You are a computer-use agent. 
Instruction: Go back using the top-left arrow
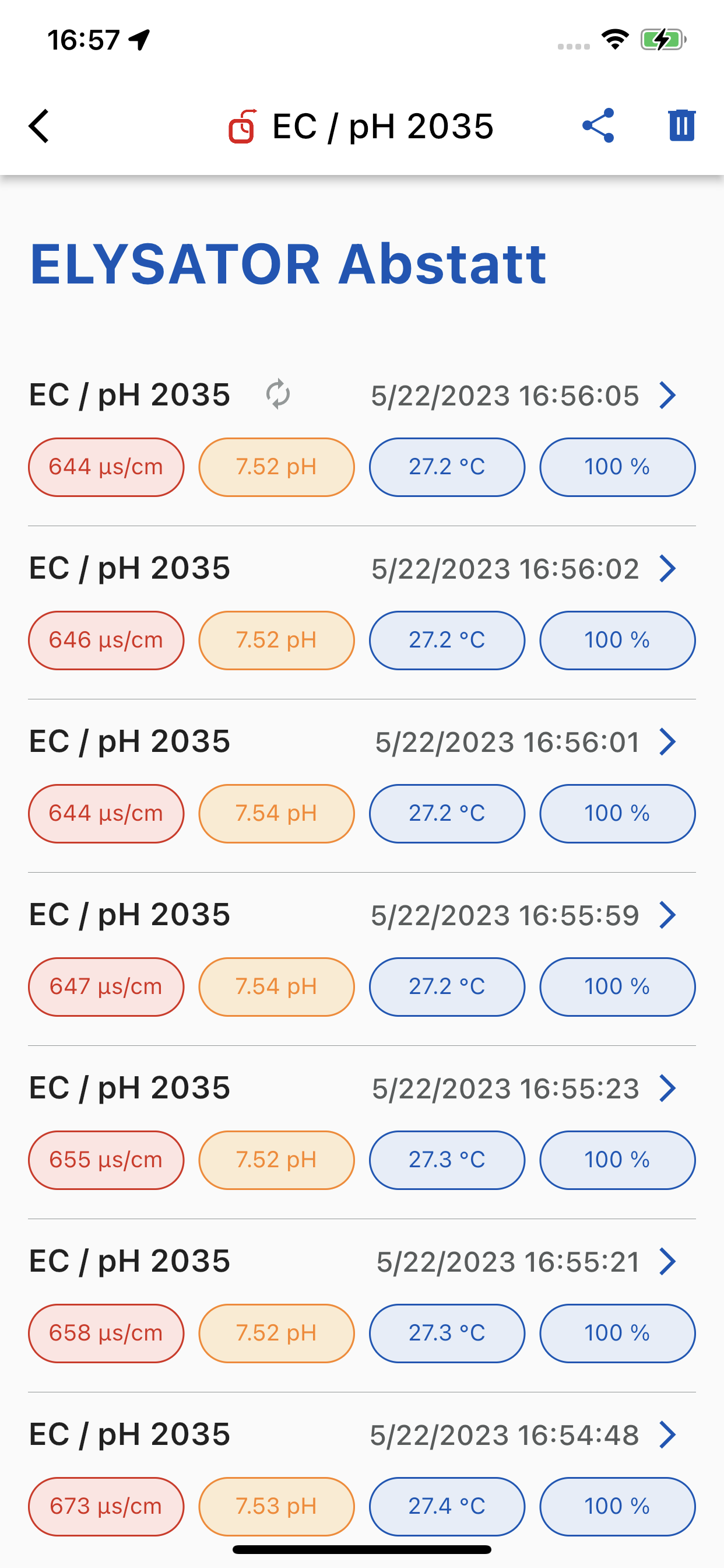(39, 126)
